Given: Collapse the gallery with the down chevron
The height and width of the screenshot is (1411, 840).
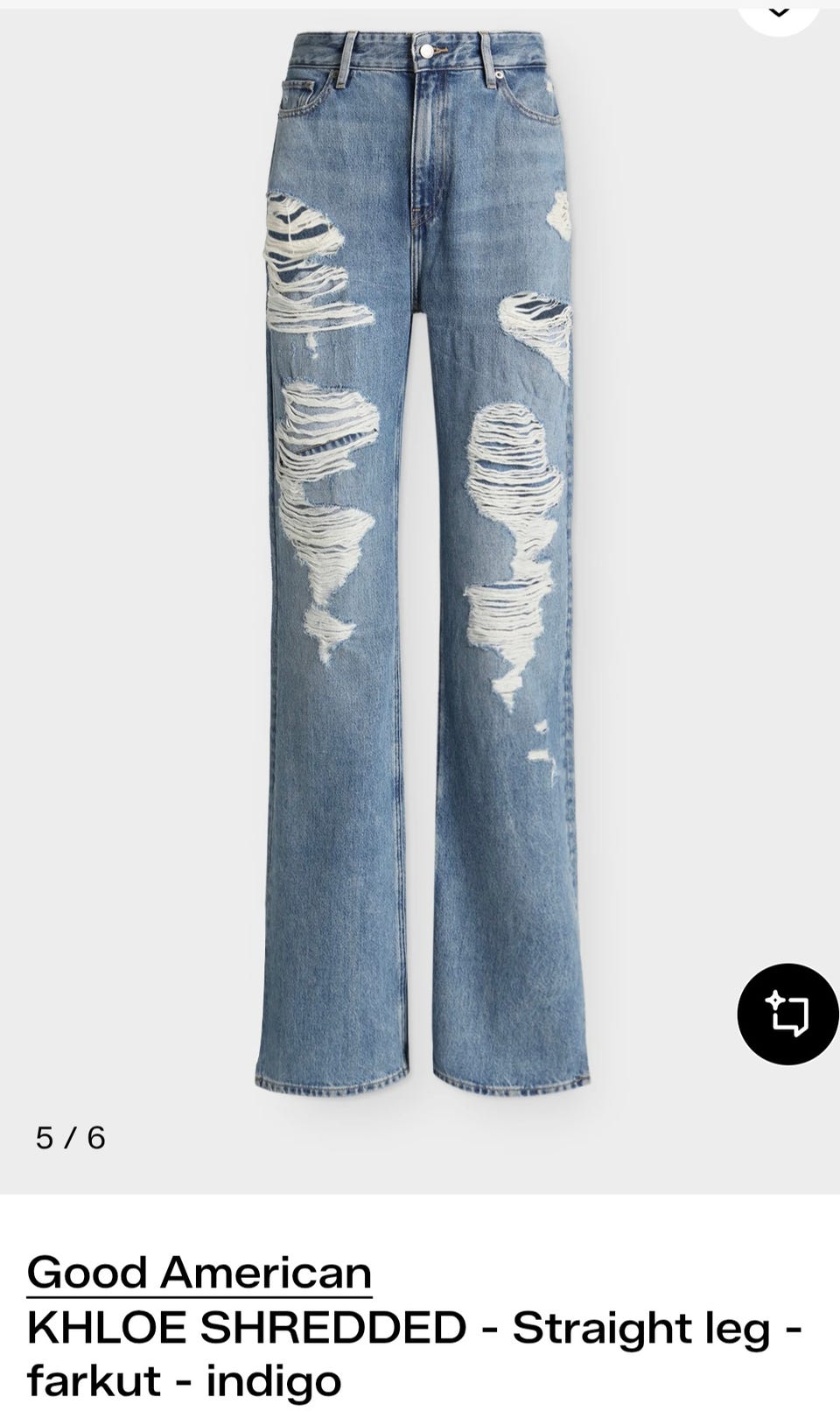Looking at the screenshot, I should [x=780, y=11].
